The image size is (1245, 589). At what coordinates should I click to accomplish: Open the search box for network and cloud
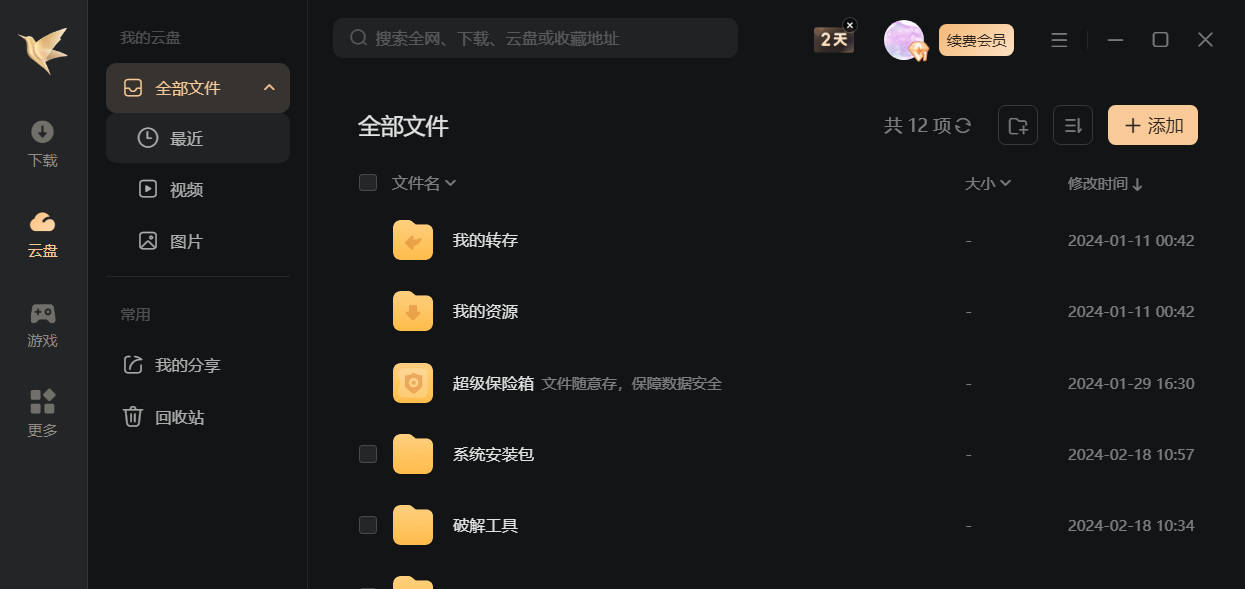[535, 38]
